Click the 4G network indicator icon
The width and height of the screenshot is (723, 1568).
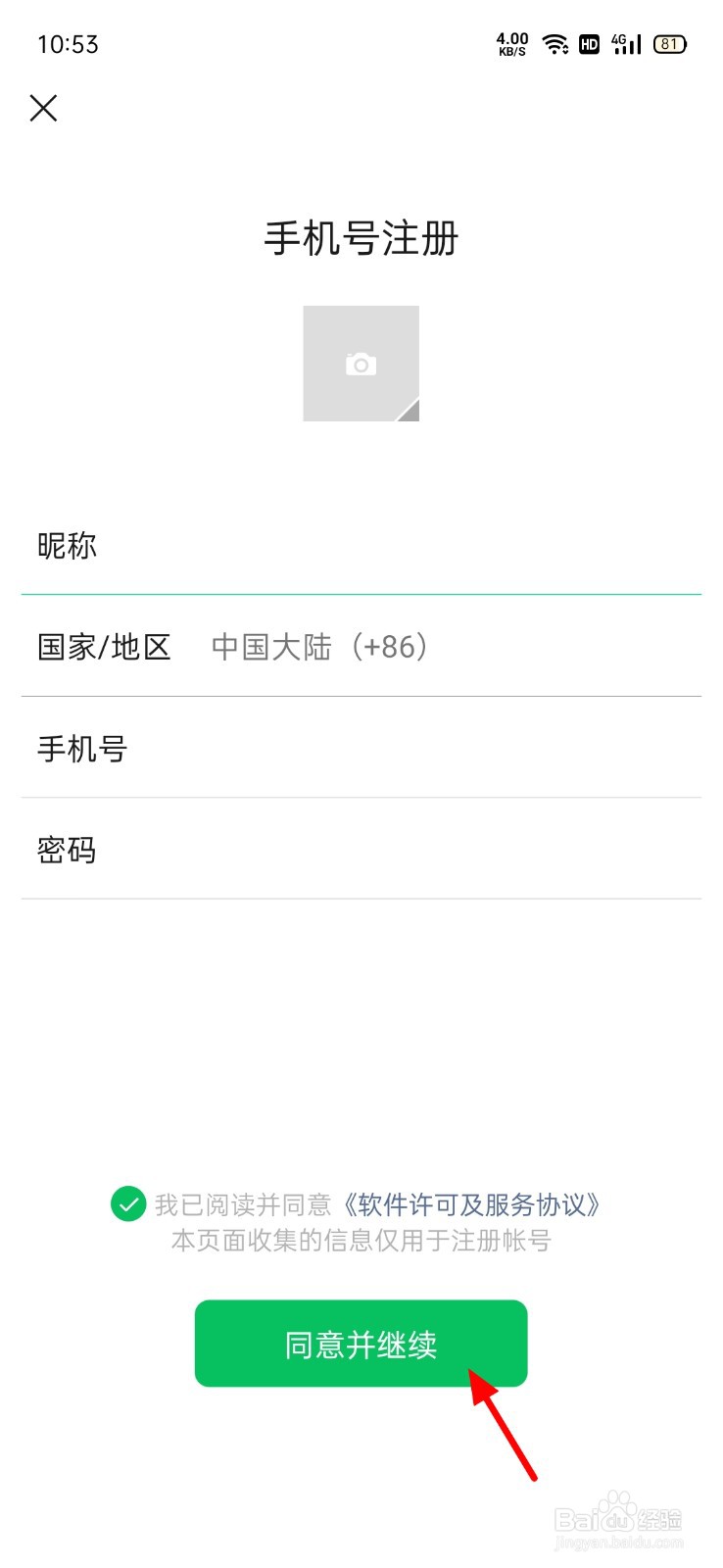(x=618, y=44)
